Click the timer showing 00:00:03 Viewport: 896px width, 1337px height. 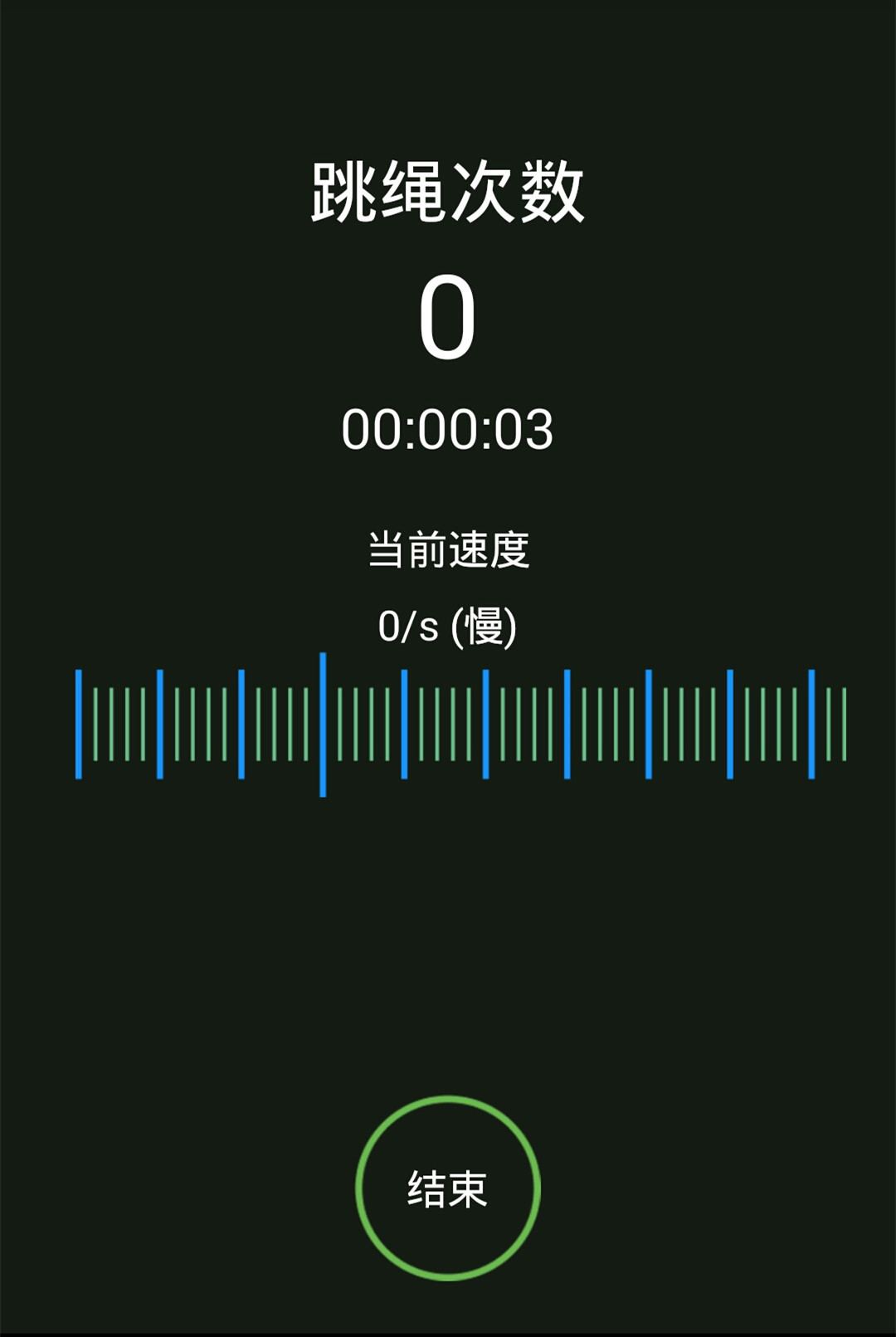tap(448, 432)
